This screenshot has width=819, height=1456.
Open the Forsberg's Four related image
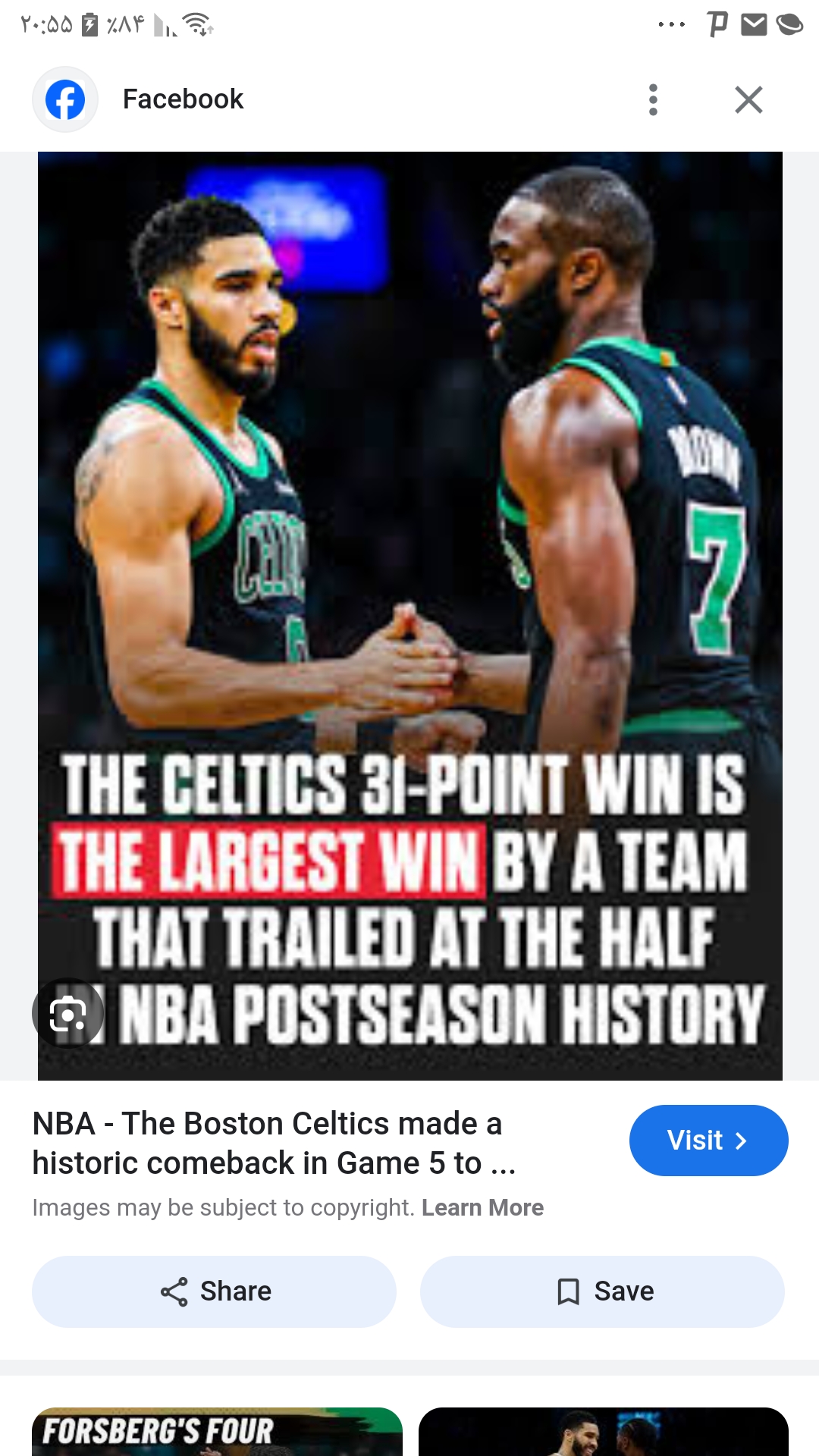tap(217, 1432)
